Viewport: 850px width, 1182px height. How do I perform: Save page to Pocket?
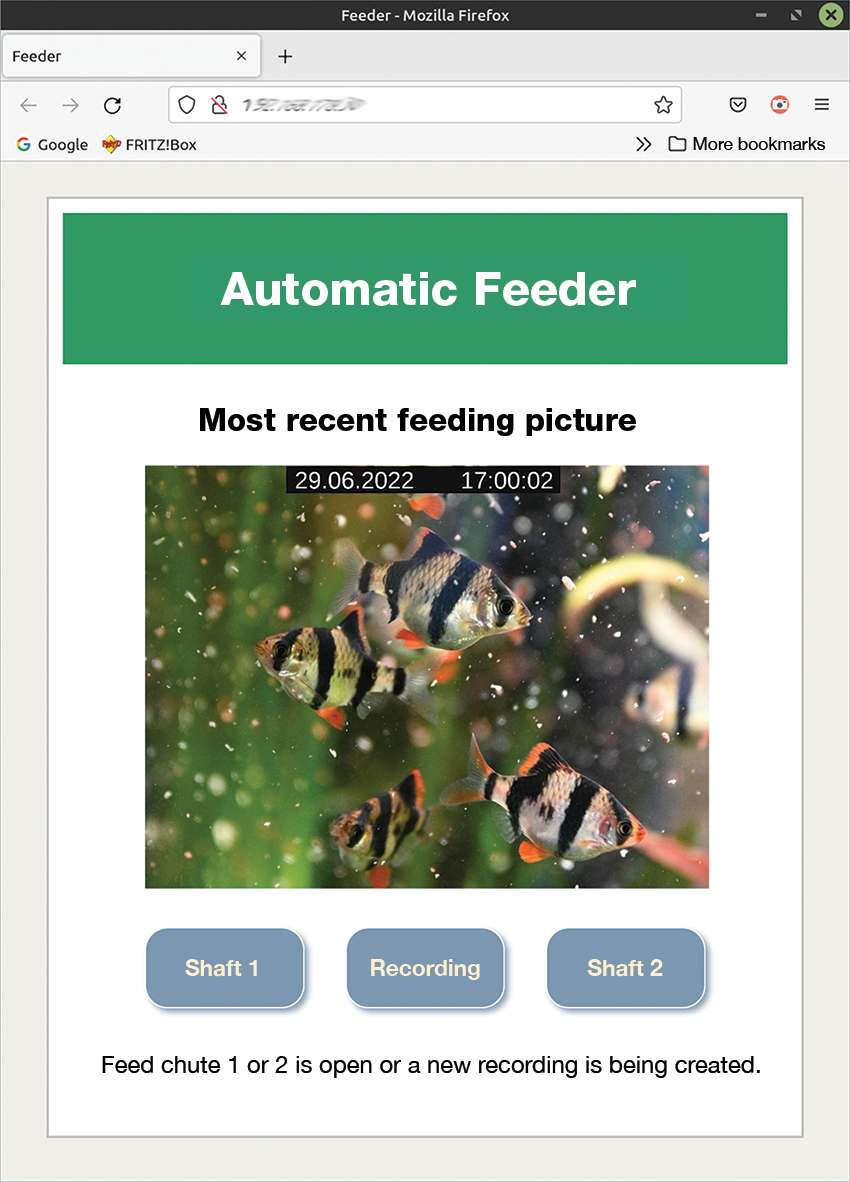[737, 105]
